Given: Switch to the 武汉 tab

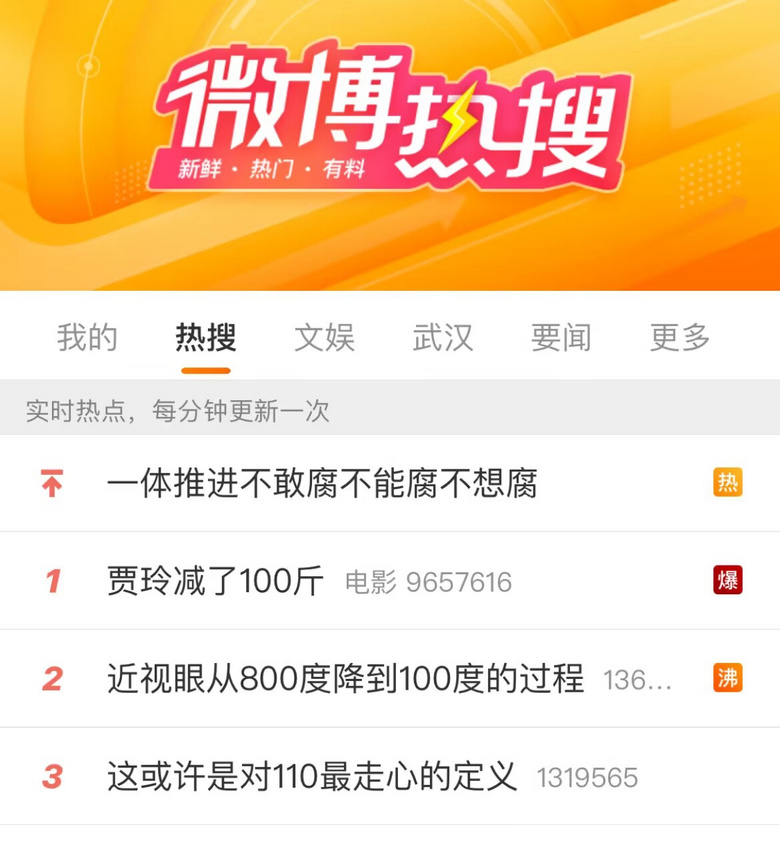Looking at the screenshot, I should [x=443, y=338].
